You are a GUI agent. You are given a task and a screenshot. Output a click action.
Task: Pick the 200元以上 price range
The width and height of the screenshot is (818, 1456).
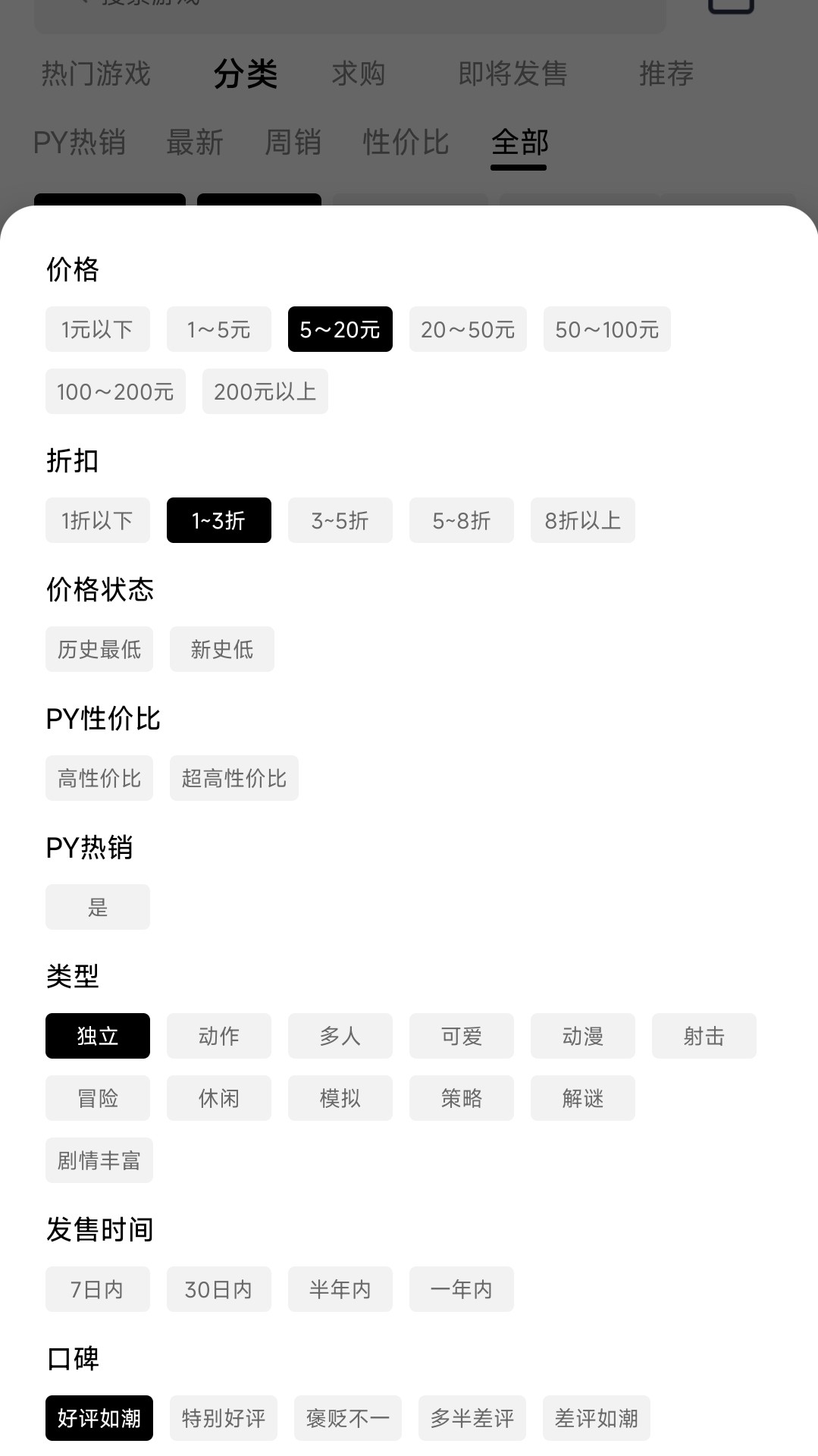(265, 391)
